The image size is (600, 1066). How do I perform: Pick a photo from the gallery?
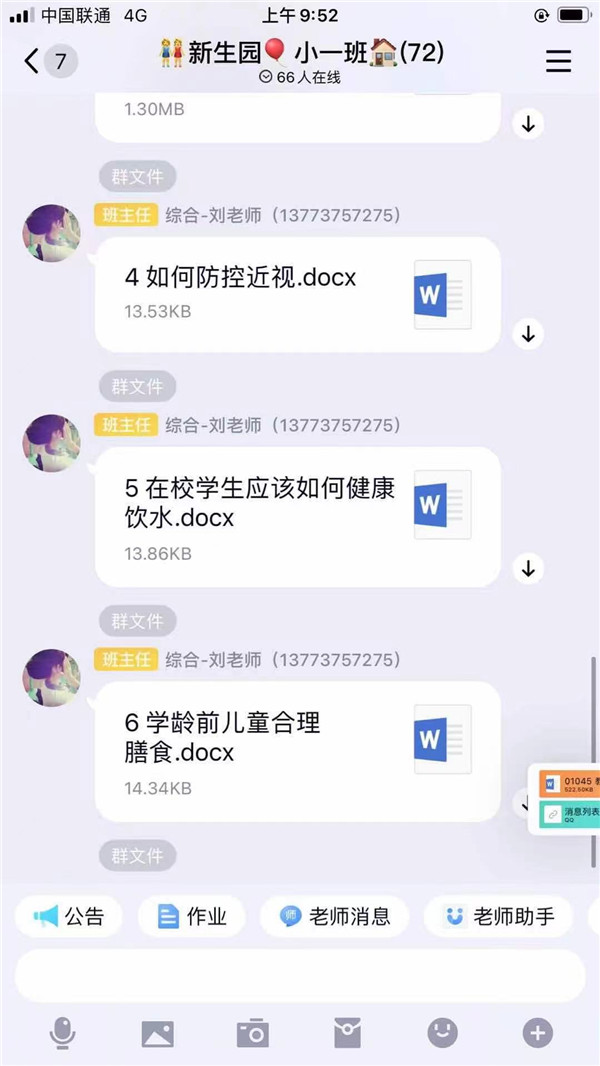[x=158, y=1033]
